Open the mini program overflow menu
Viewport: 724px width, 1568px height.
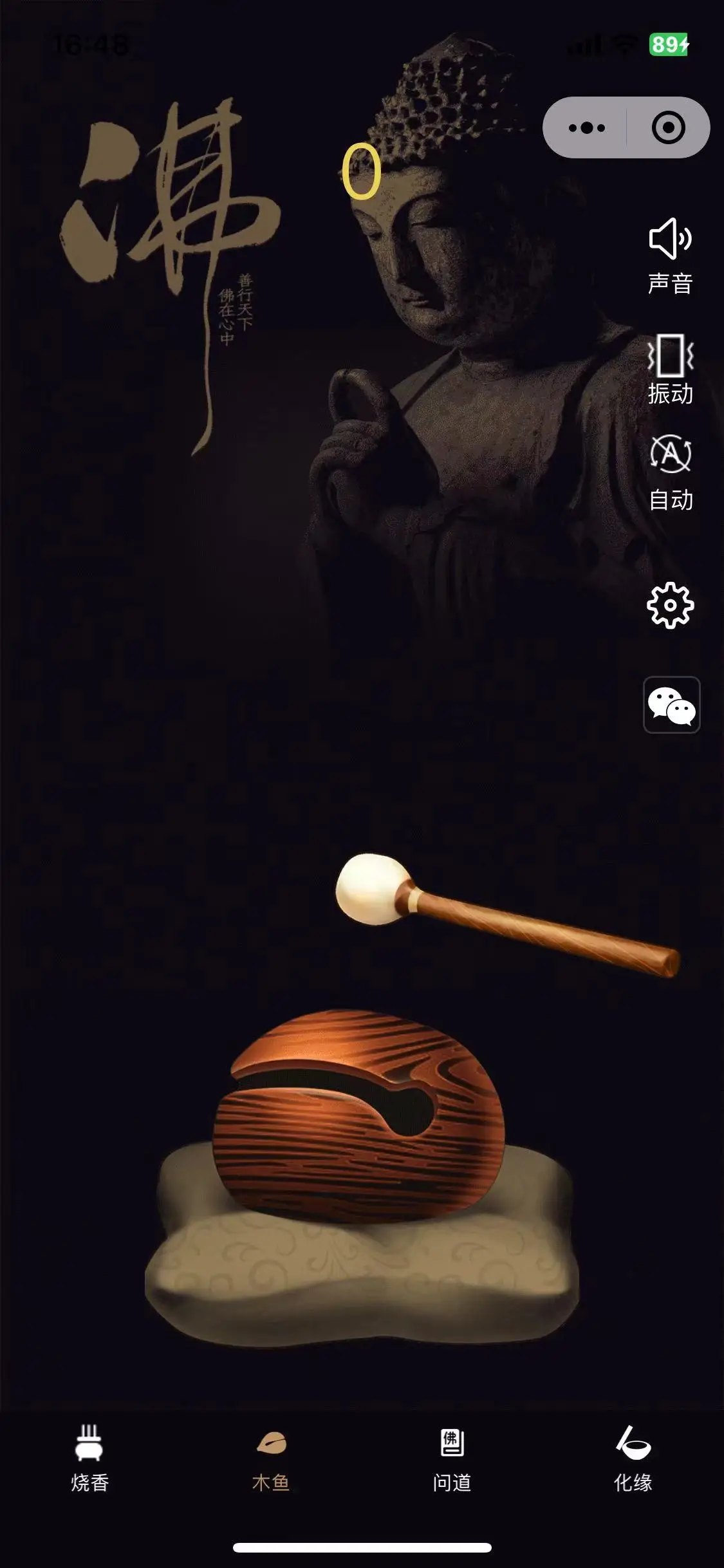pyautogui.click(x=586, y=127)
